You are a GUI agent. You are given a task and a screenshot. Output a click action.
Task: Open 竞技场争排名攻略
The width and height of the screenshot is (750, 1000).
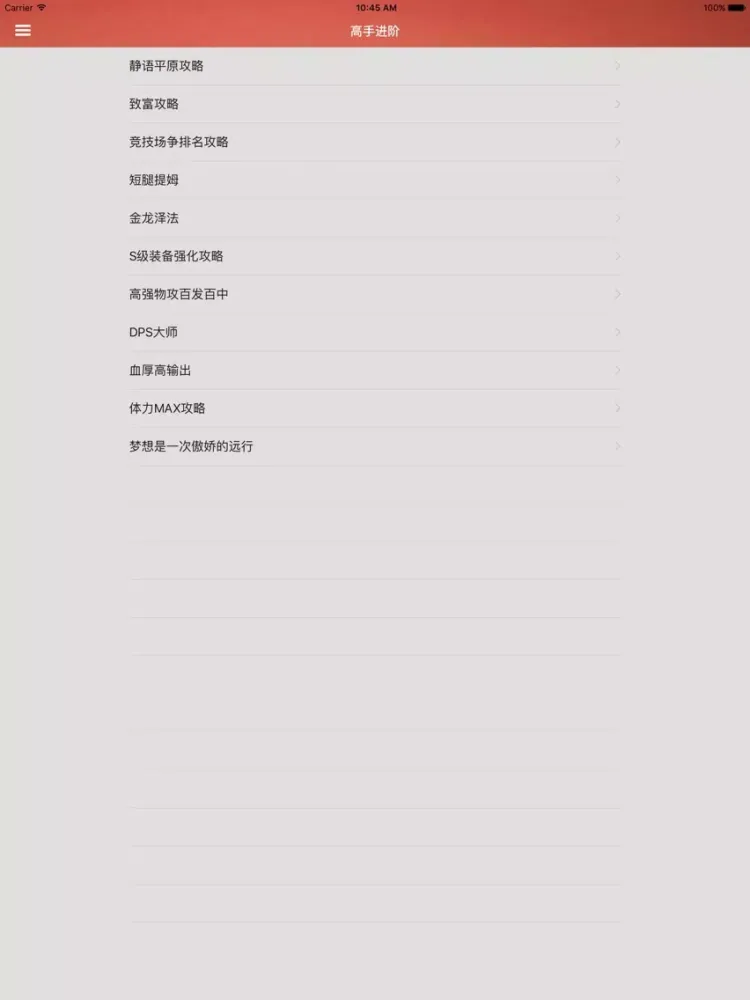[x=374, y=142]
